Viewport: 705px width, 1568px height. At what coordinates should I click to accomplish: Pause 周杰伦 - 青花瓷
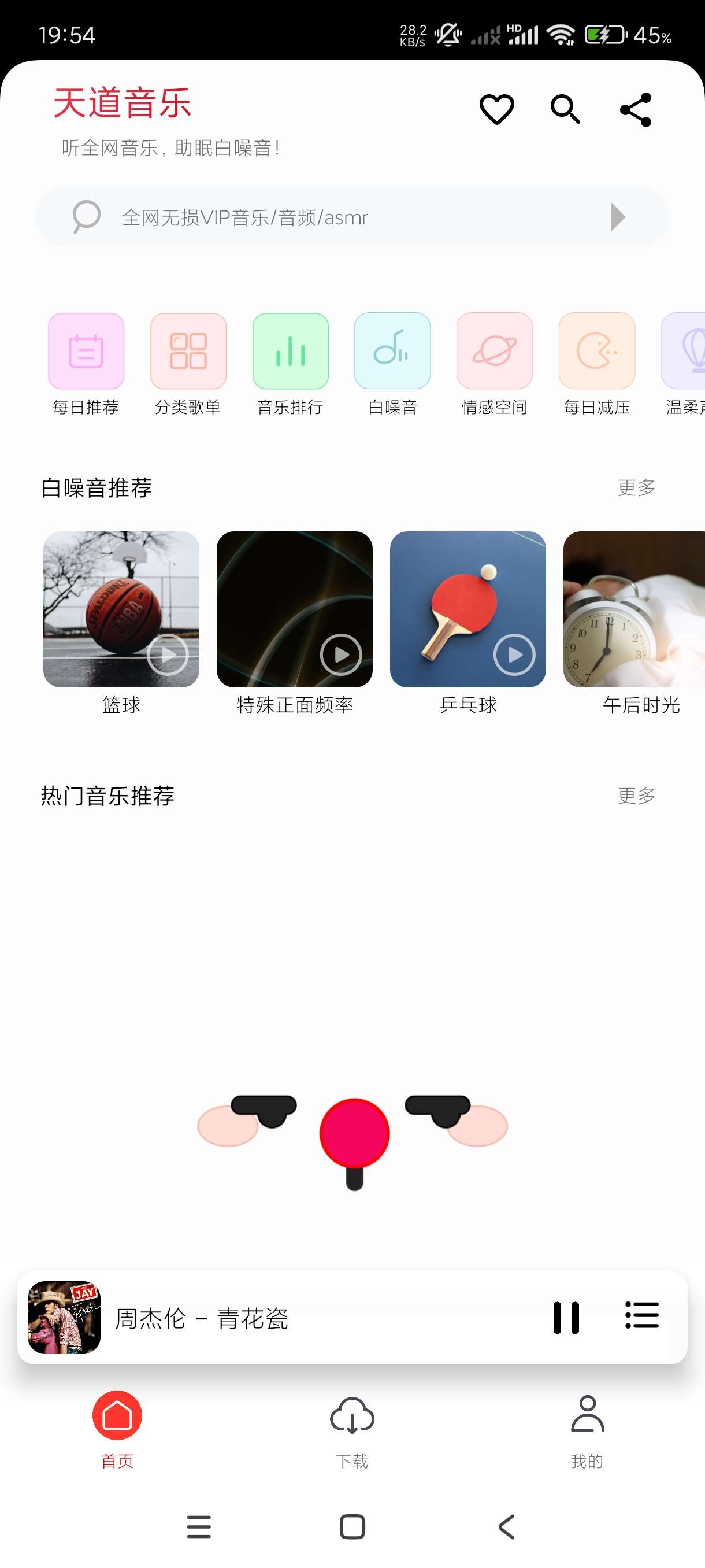[566, 1318]
